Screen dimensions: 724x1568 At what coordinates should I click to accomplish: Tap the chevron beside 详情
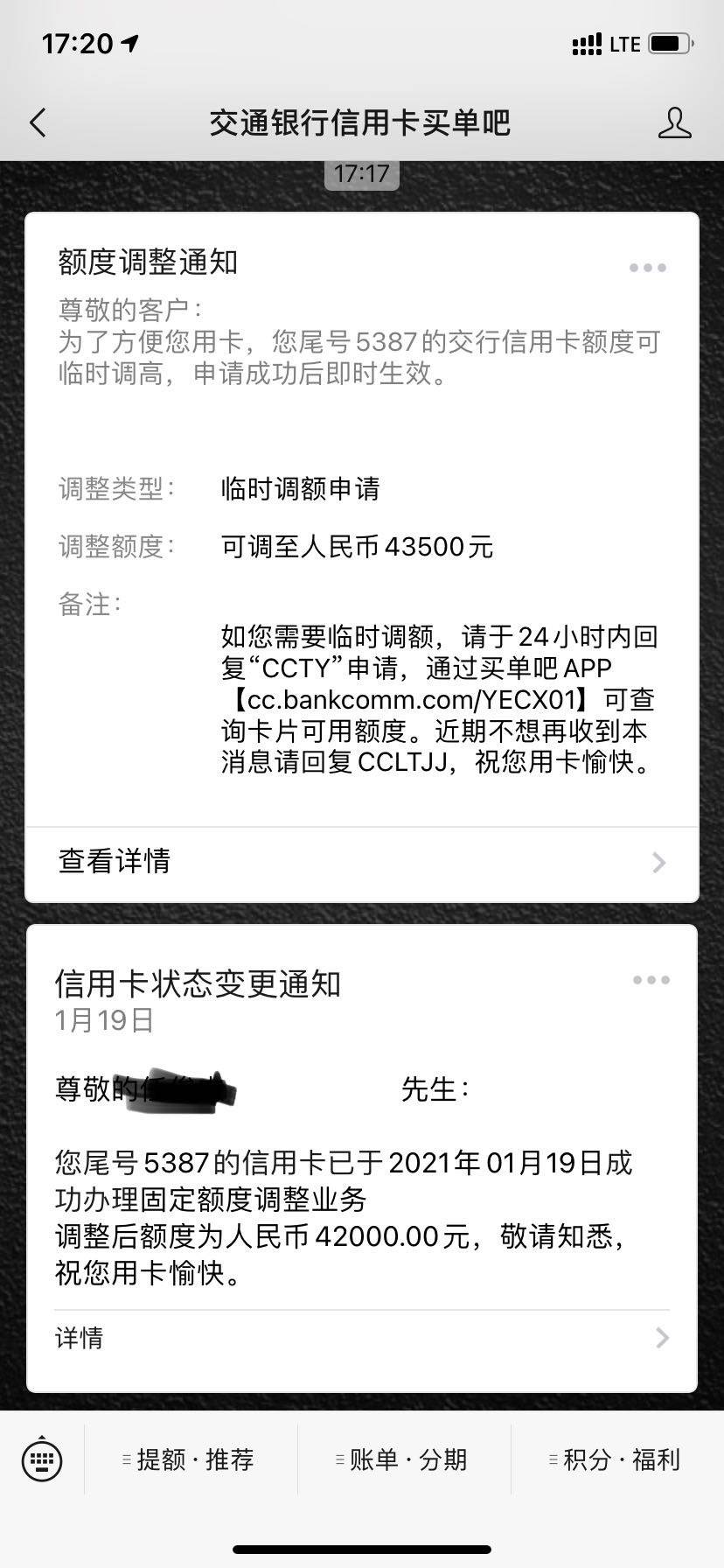click(x=662, y=1338)
